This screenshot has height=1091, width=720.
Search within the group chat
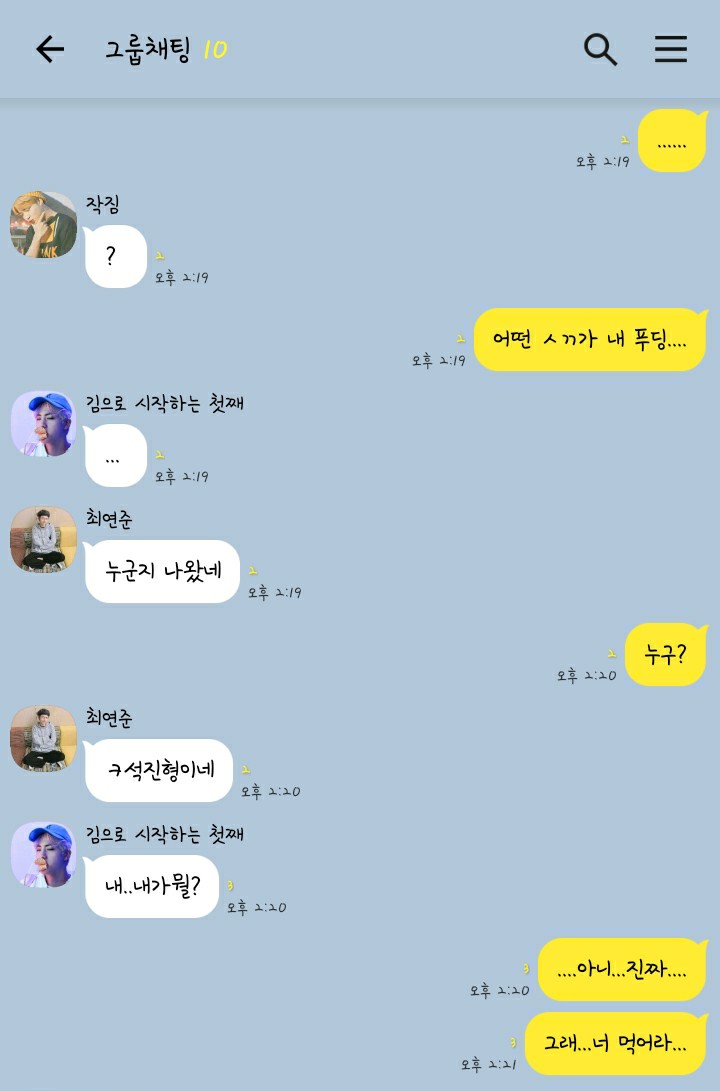point(600,49)
